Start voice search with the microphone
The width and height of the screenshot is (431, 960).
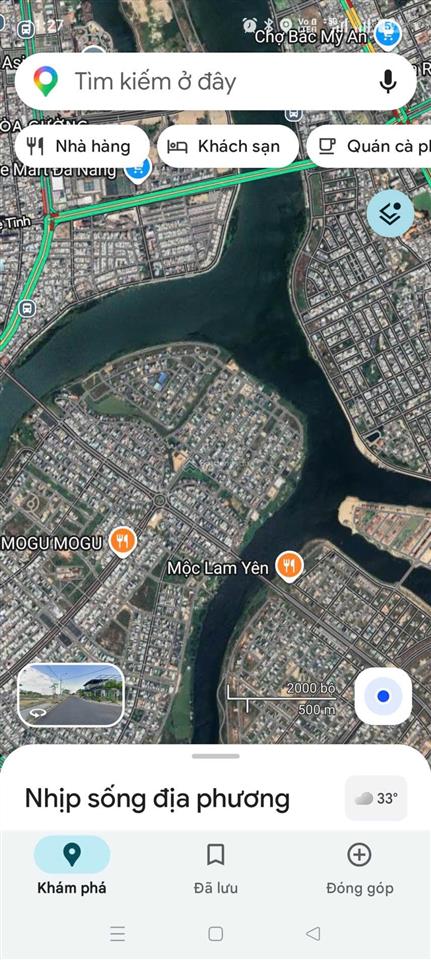click(387, 81)
